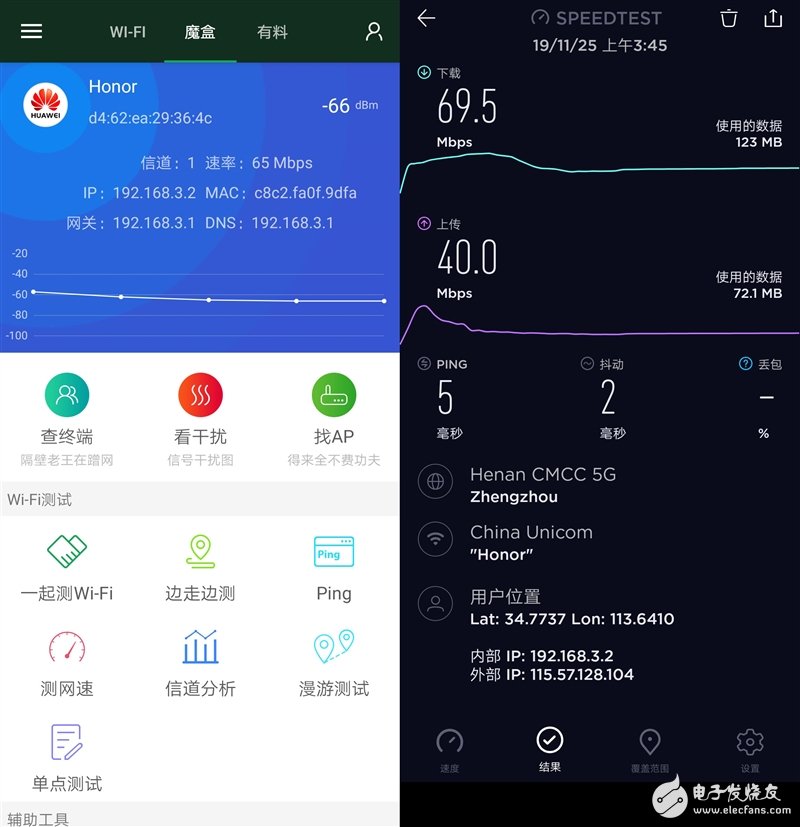Go back from Speedtest result

click(427, 18)
